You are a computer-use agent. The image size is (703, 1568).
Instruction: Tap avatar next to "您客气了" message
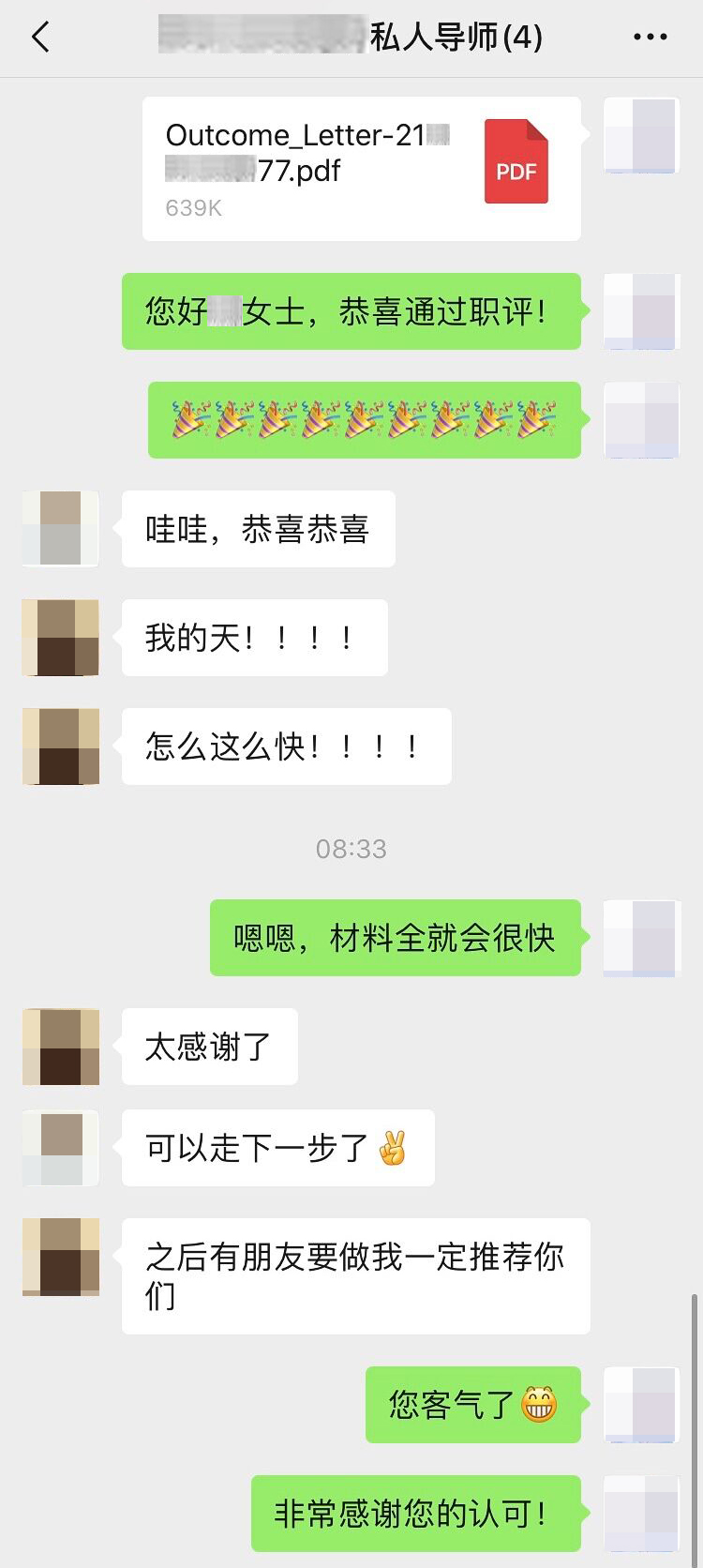pos(641,1405)
